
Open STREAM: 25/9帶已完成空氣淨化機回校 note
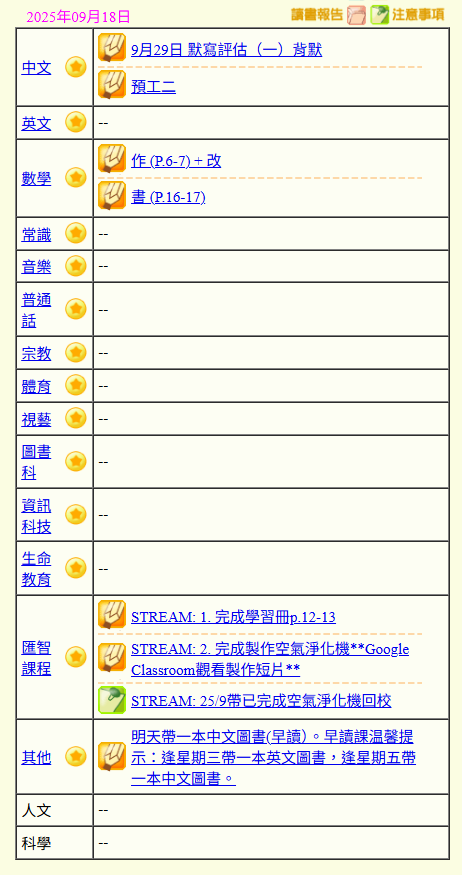tap(261, 701)
